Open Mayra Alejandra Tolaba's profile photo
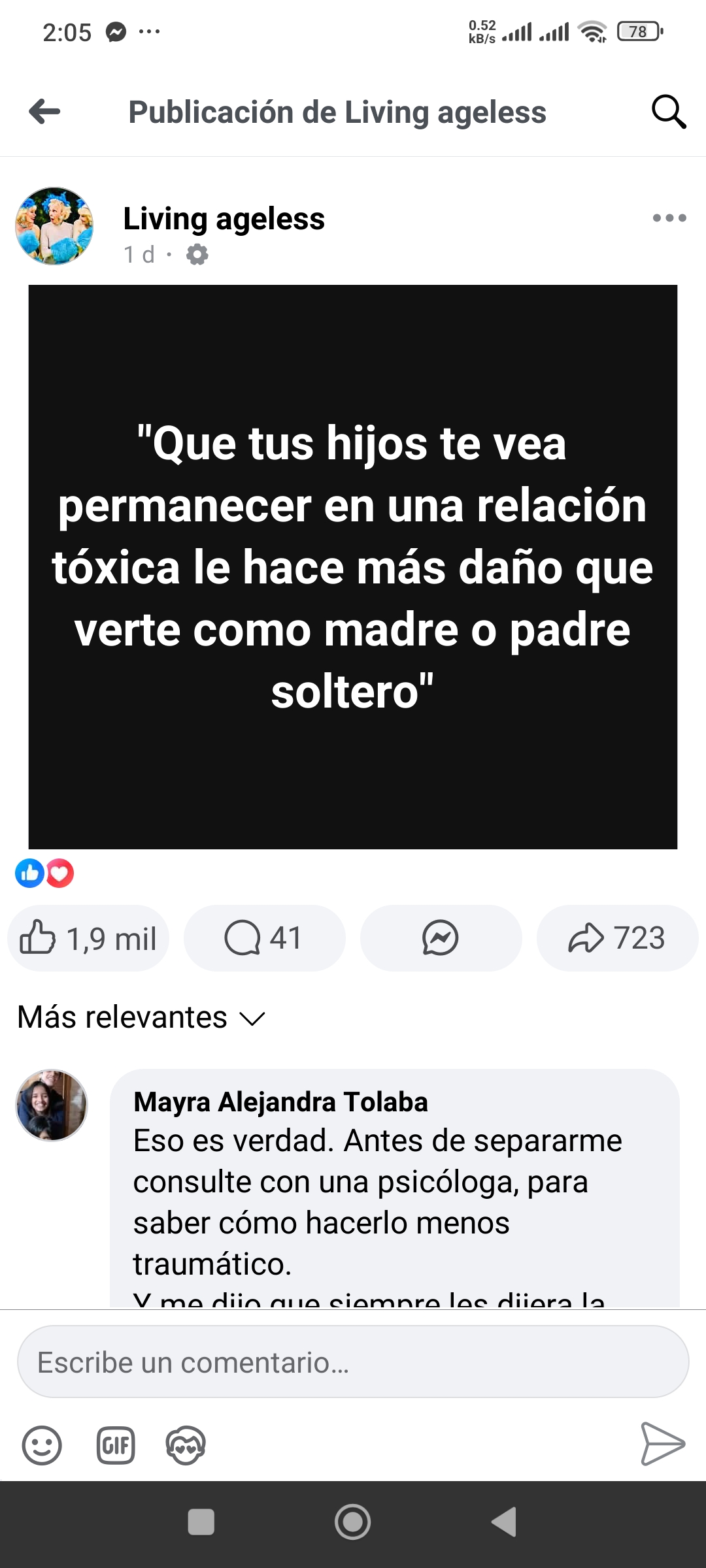Screen dimensions: 706x1568 click(x=52, y=1105)
